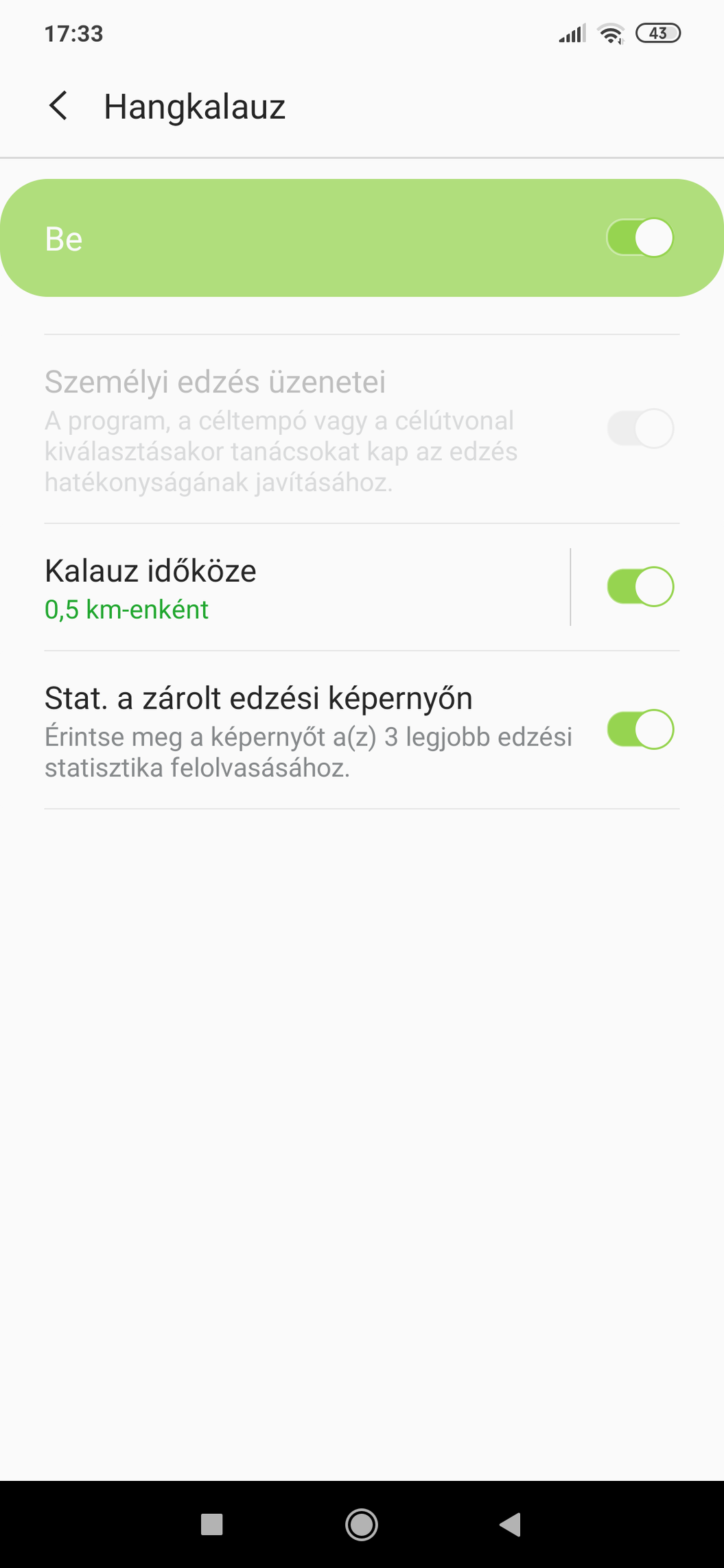
Task: Disable the Kalauz időköze toggle
Action: click(640, 586)
